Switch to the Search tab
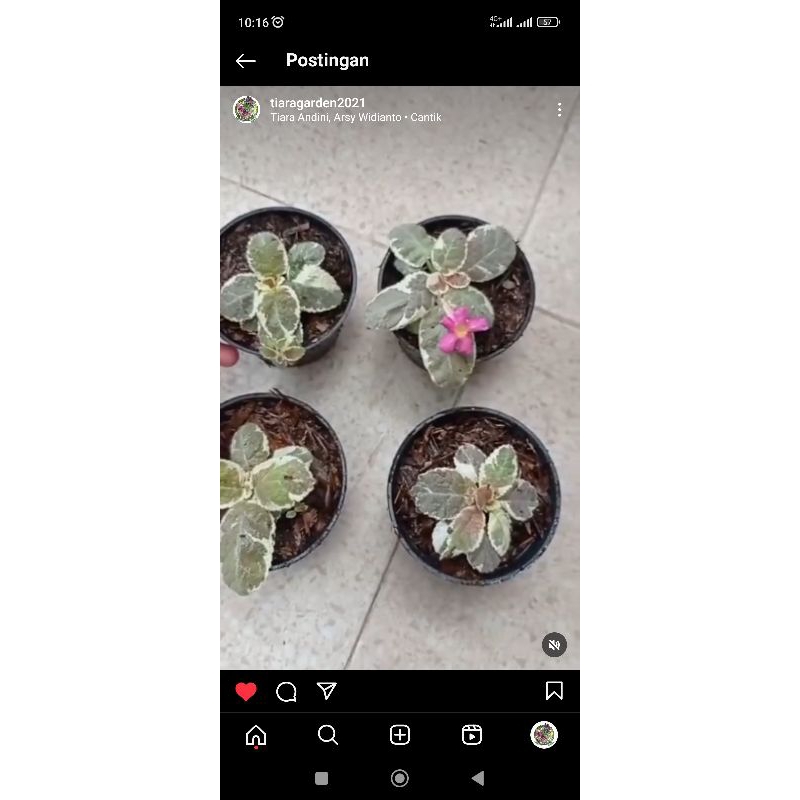800x800 pixels. point(328,736)
